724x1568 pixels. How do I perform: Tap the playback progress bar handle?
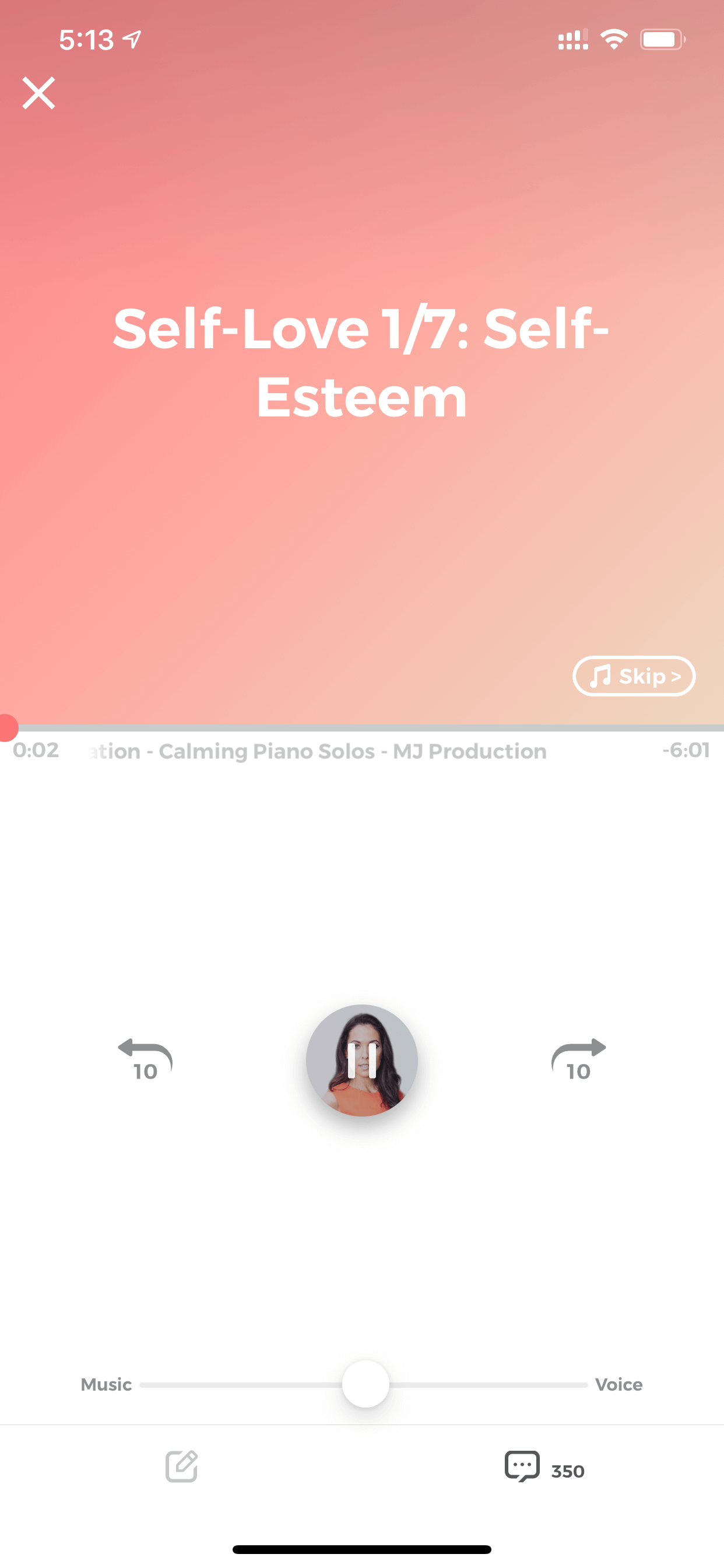(8, 727)
